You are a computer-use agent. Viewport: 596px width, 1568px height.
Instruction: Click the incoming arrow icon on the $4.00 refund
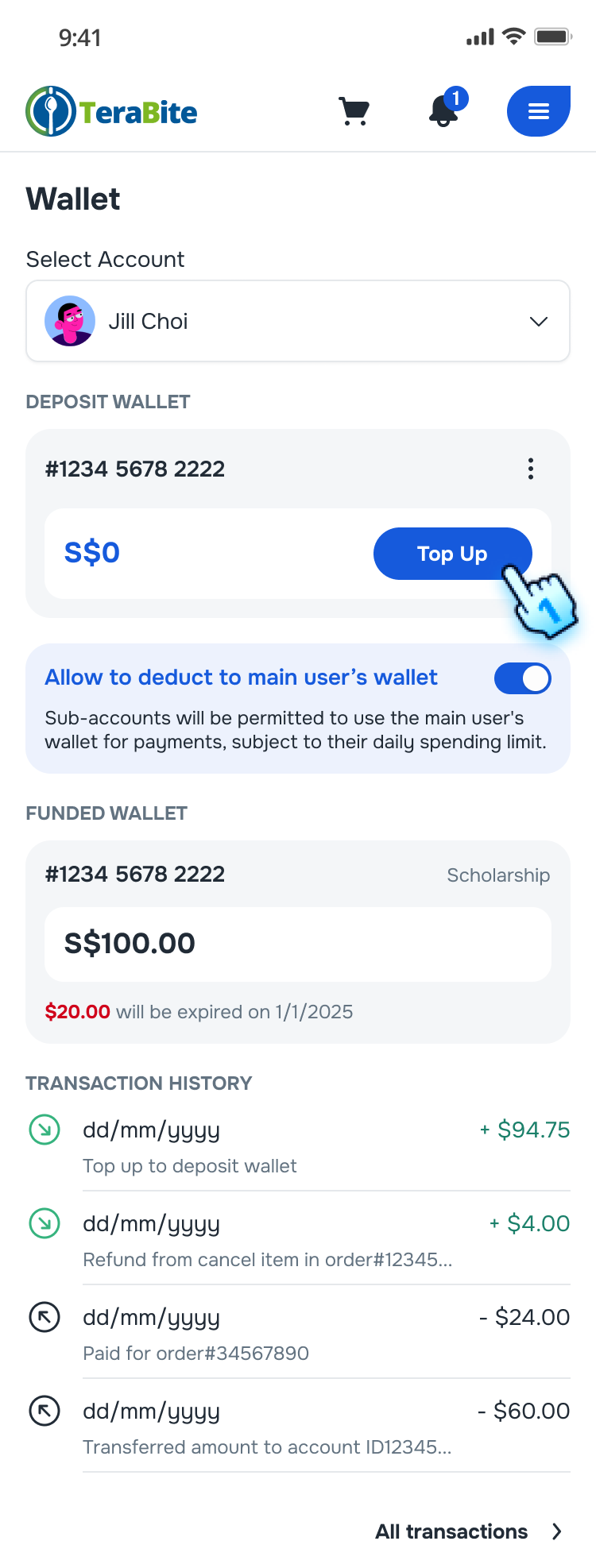coord(44,1222)
